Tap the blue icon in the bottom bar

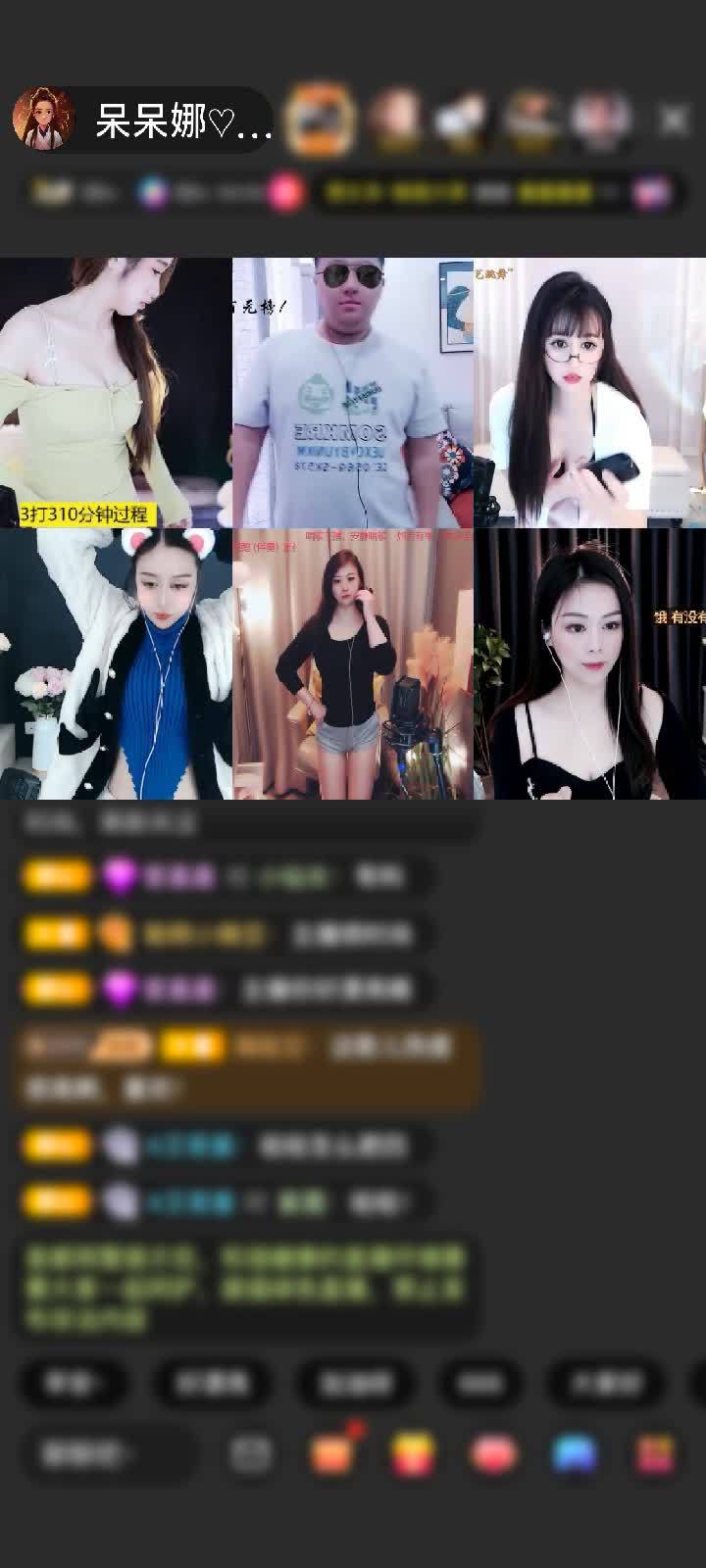[x=575, y=1454]
